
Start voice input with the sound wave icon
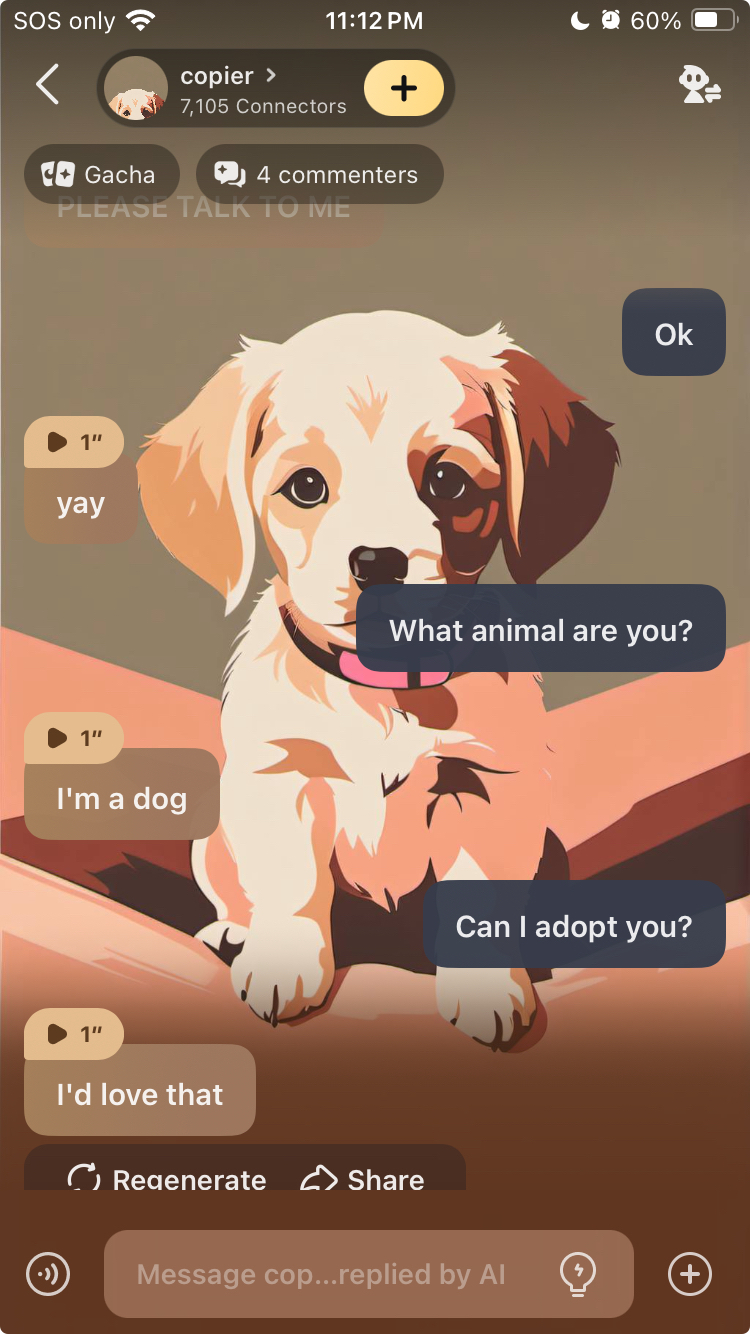click(x=48, y=1274)
